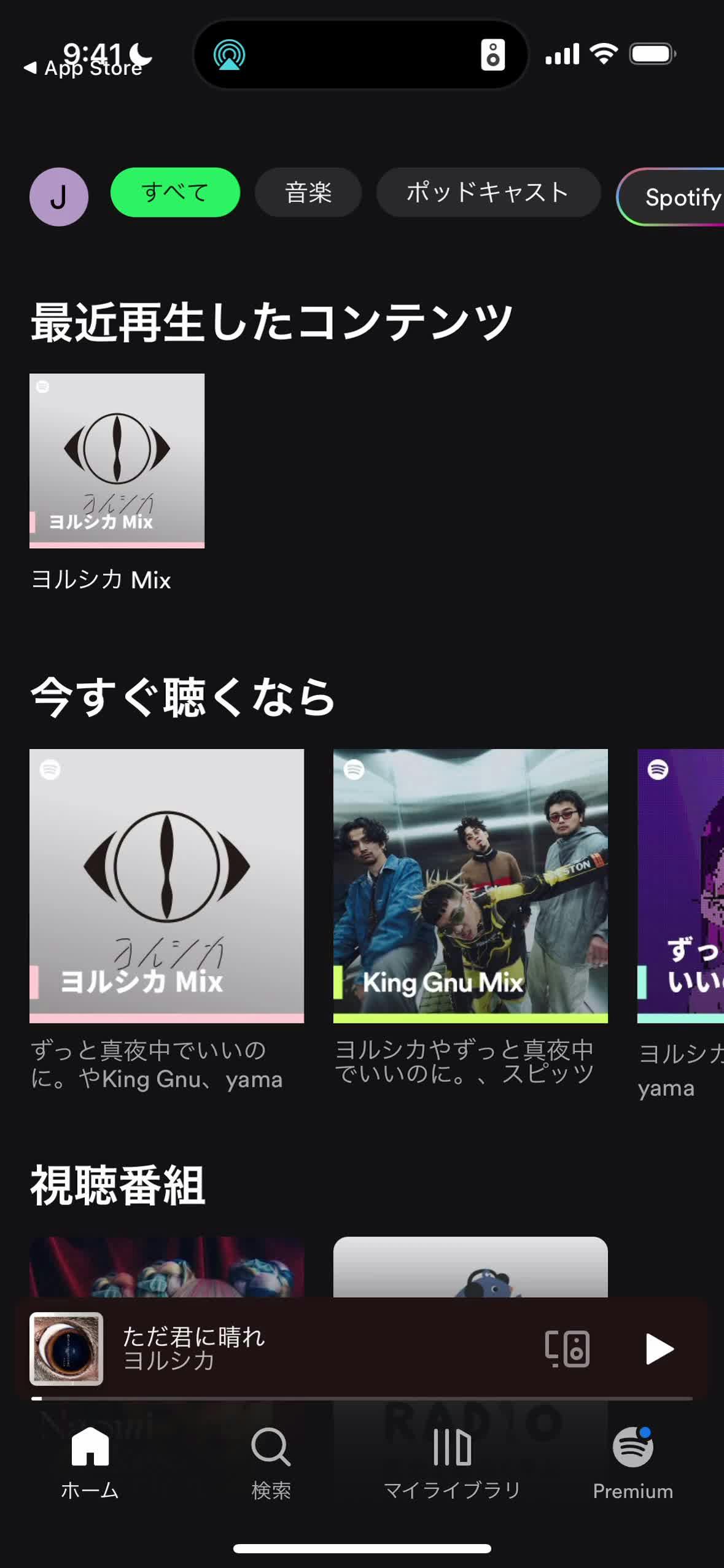The width and height of the screenshot is (724, 1568).
Task: Open ヨルシカ Mix under 最近再生したコンテンツ
Action: [x=117, y=460]
